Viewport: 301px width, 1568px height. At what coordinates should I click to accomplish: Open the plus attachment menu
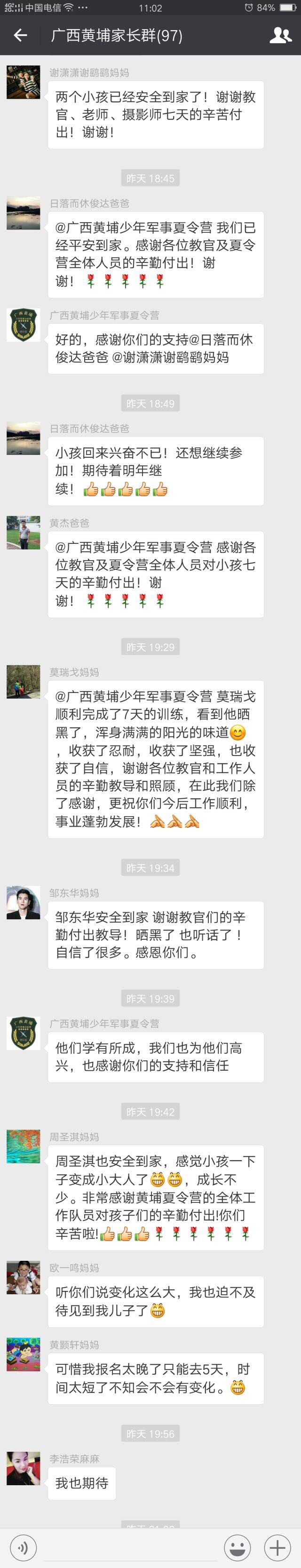[x=277, y=1547]
